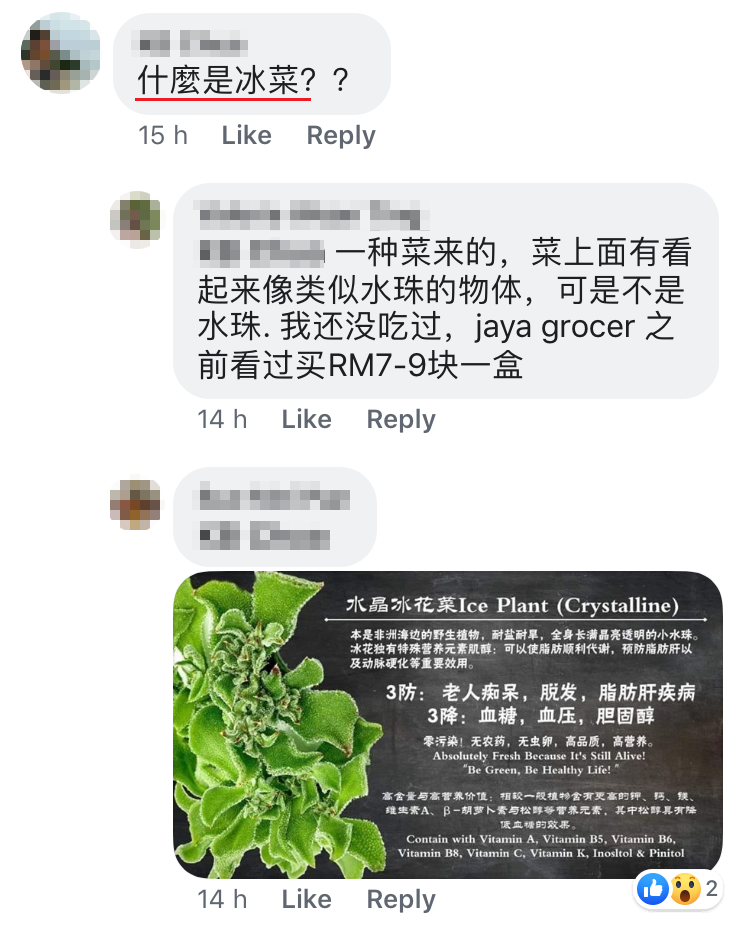This screenshot has height=929, width=747.
Task: Reply to the 什麼是冰菜 comment
Action: coord(340,136)
